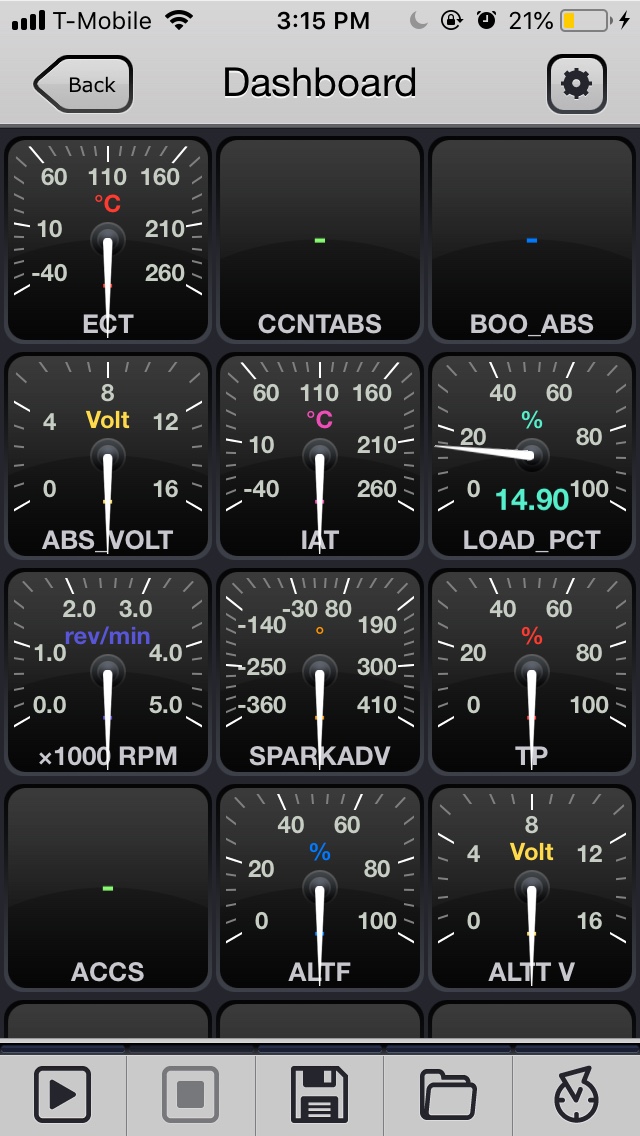This screenshot has height=1136, width=640.
Task: Save data with the floppy disk icon
Action: 320,1094
